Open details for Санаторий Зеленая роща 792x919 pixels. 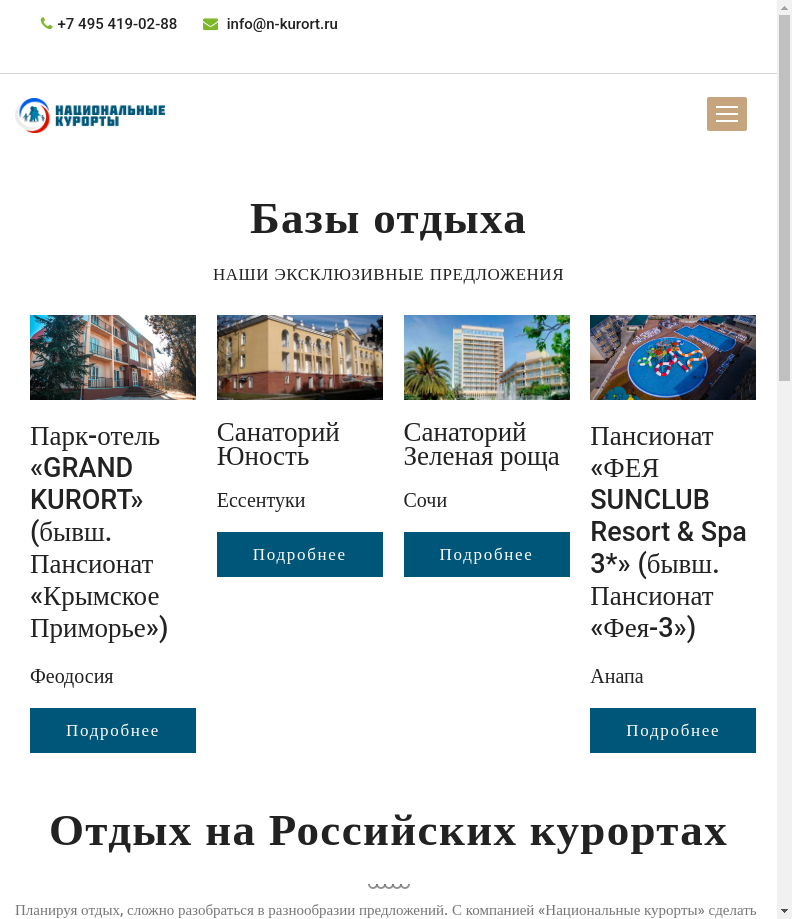486,554
